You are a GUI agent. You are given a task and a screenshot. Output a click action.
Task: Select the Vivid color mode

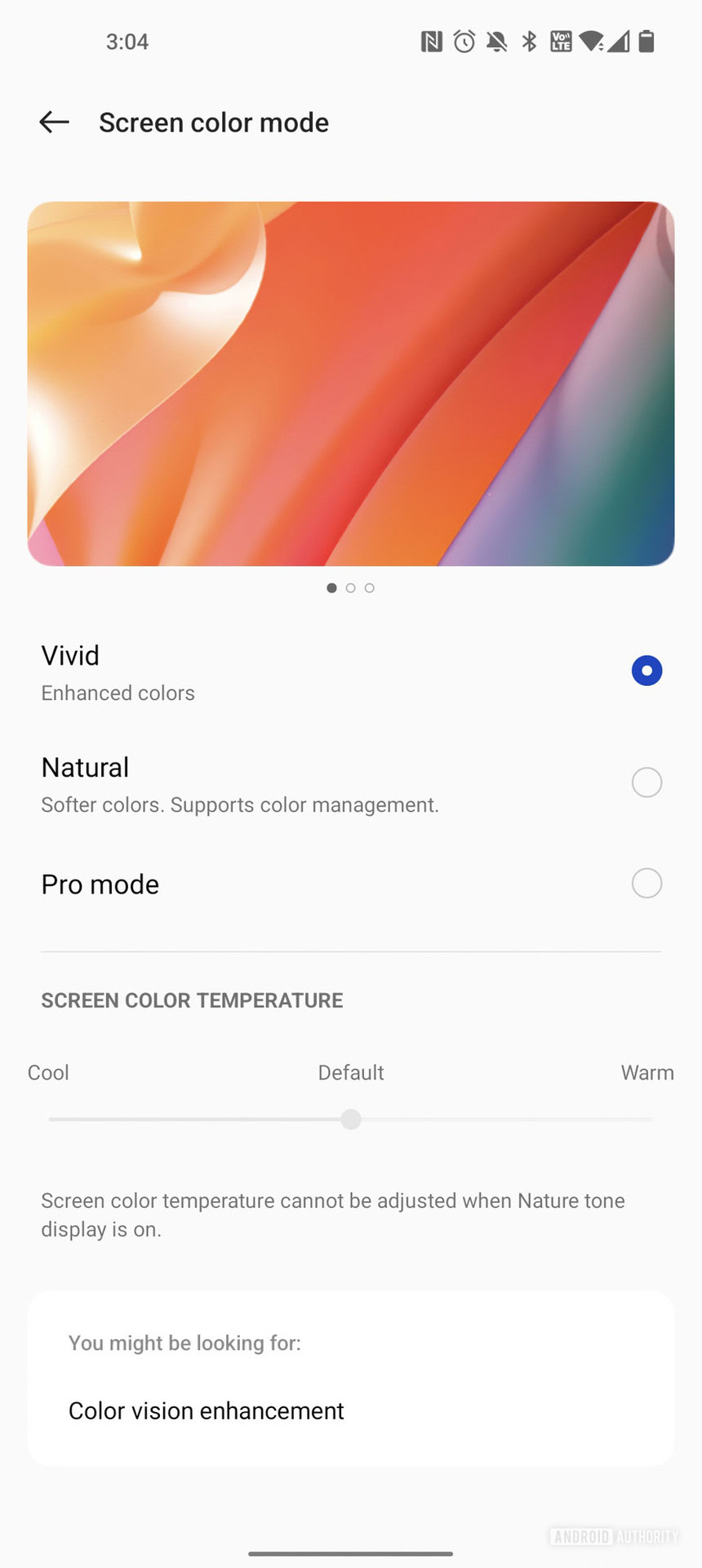click(x=646, y=670)
